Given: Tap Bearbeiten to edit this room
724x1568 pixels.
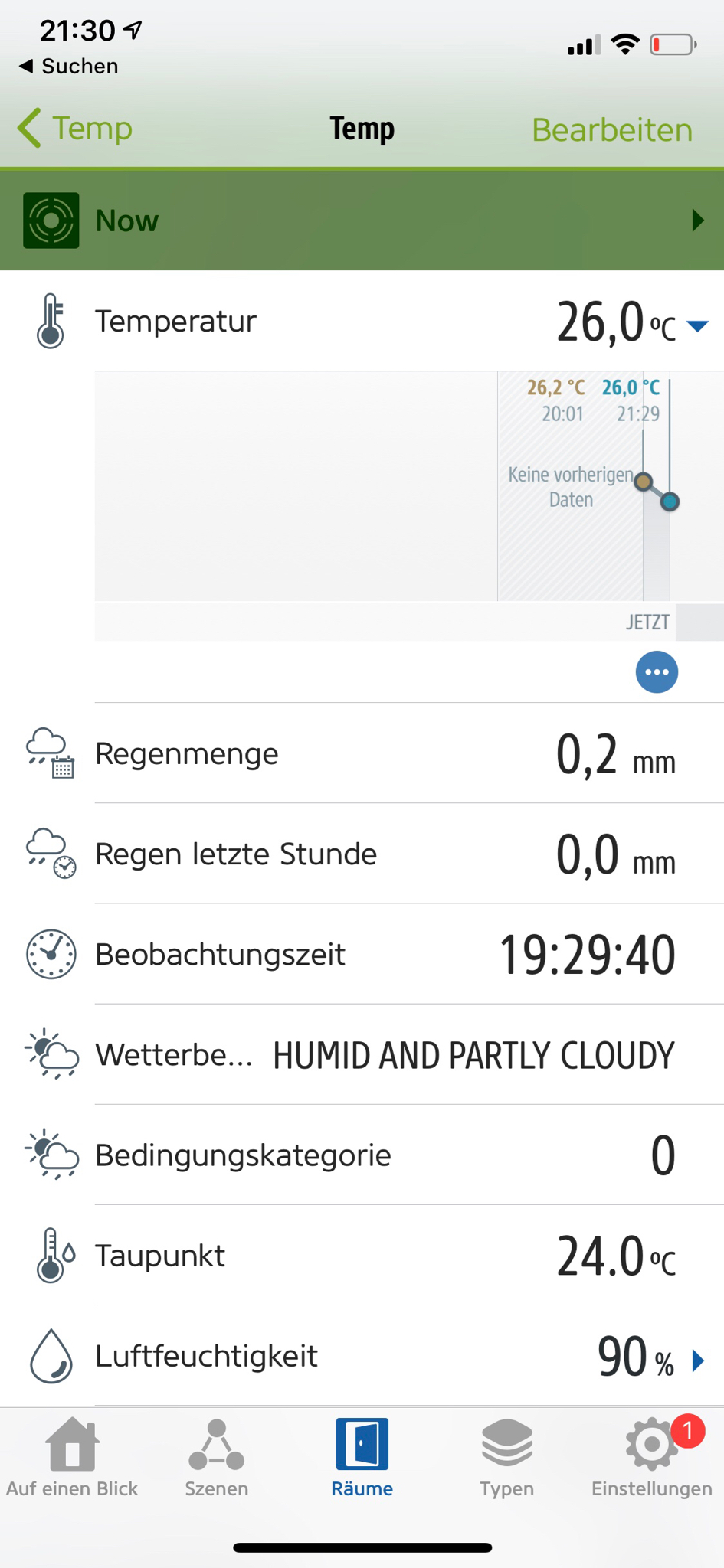Looking at the screenshot, I should tap(611, 129).
